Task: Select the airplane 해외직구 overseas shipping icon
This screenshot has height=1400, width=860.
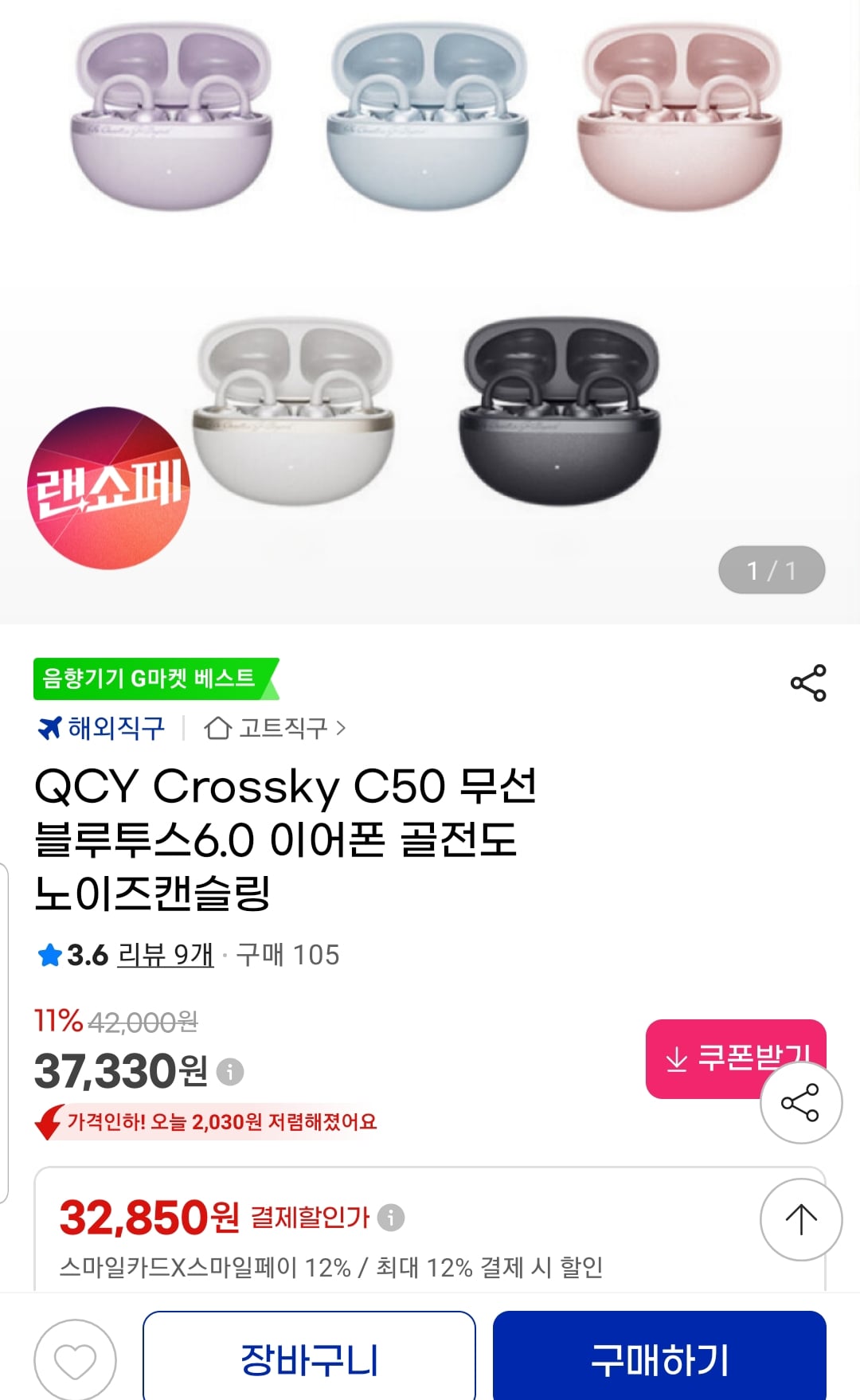Action: (x=50, y=725)
